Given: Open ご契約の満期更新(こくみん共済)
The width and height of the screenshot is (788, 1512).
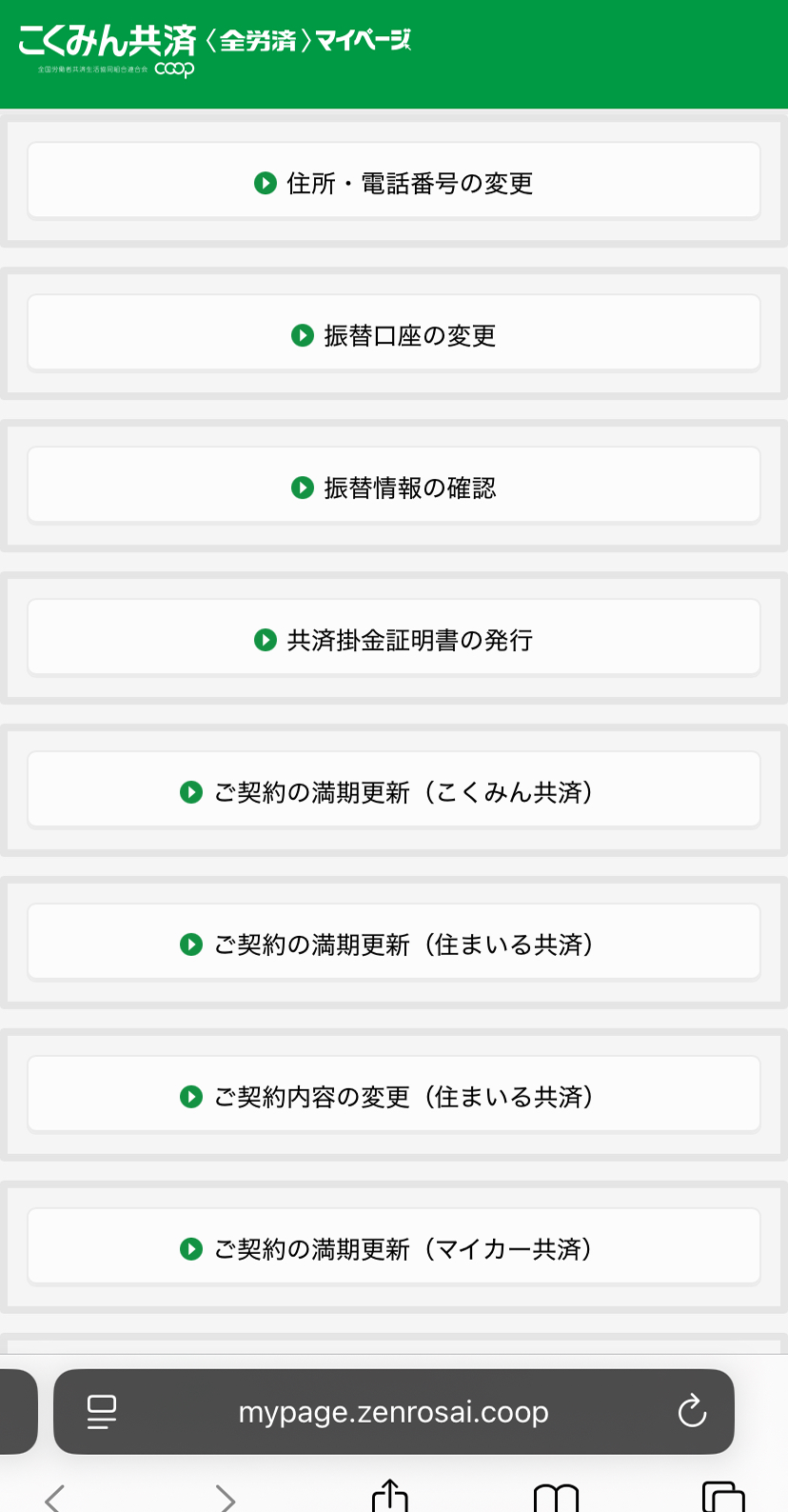Looking at the screenshot, I should tap(393, 791).
